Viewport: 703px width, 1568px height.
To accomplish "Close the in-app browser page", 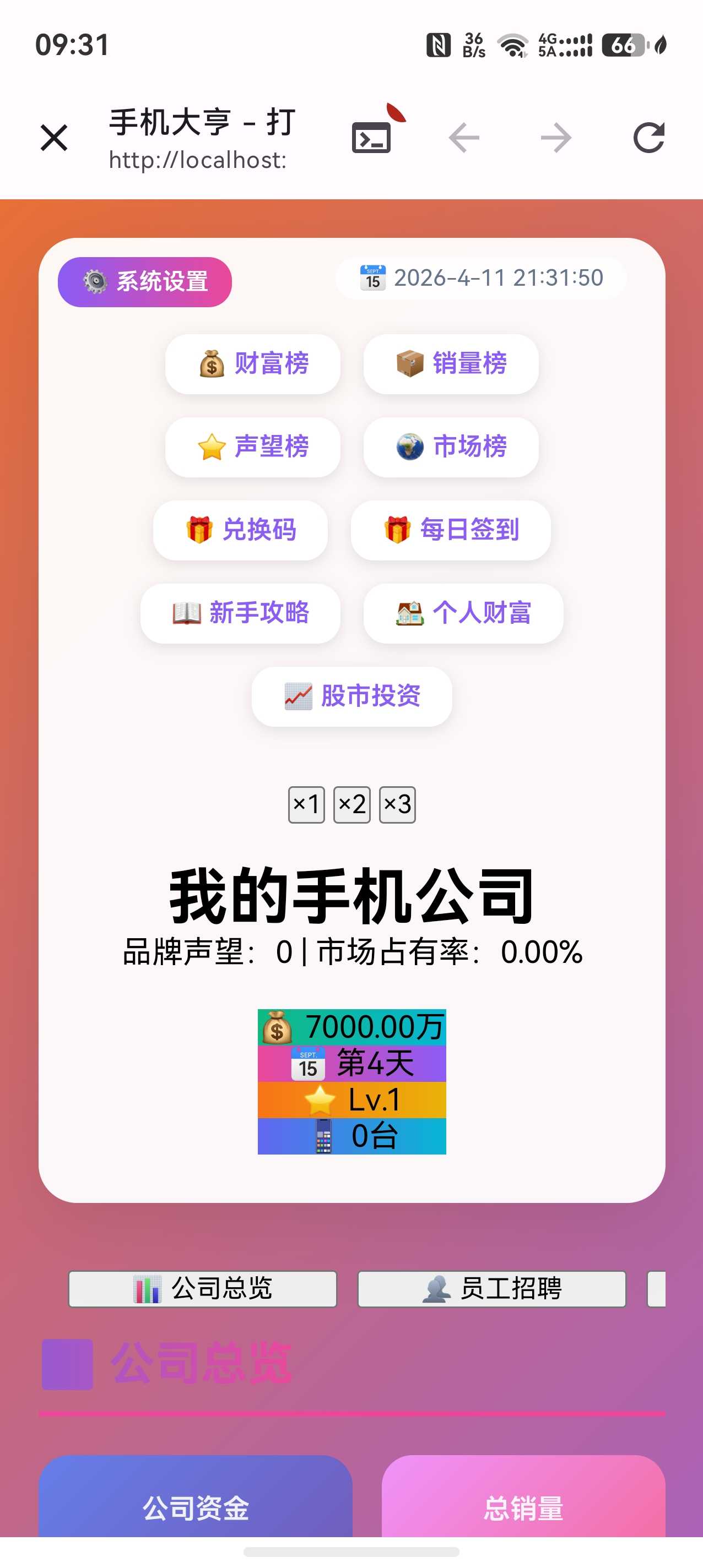I will click(53, 138).
